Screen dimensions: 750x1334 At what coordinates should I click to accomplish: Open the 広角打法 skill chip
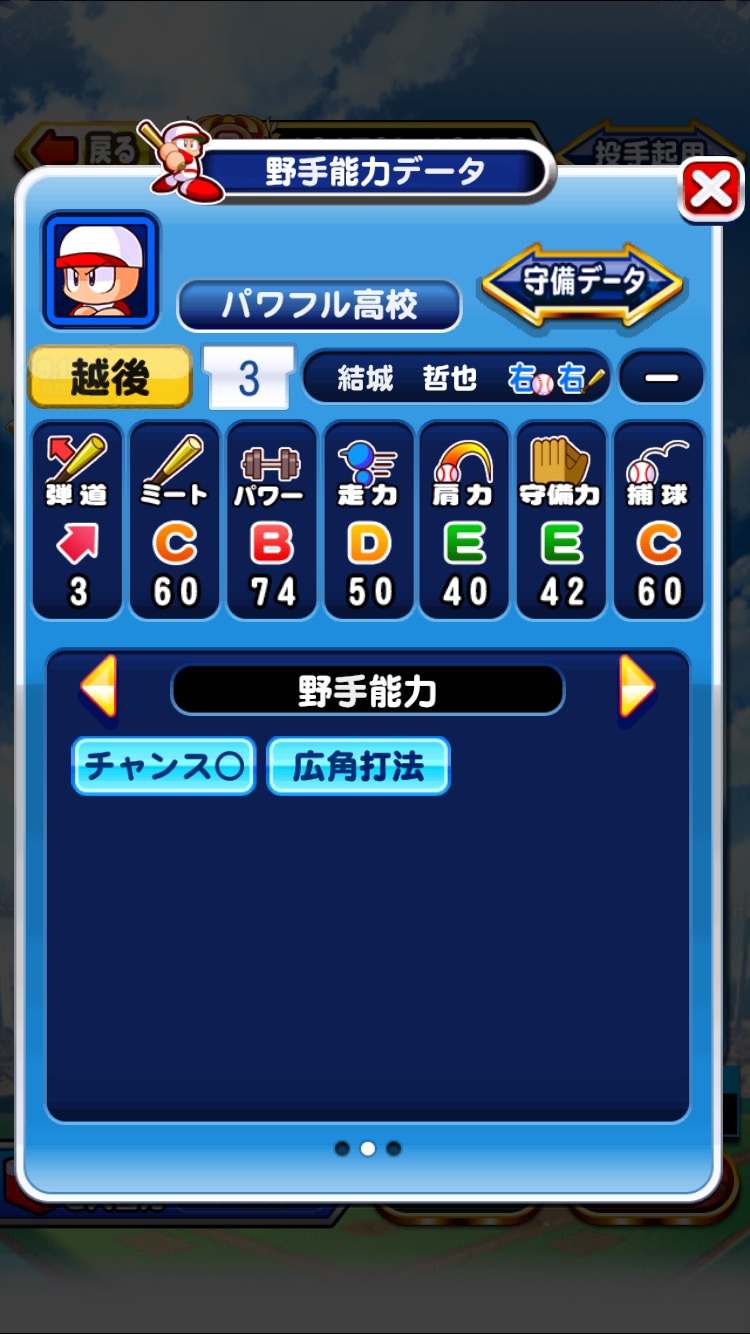[358, 766]
